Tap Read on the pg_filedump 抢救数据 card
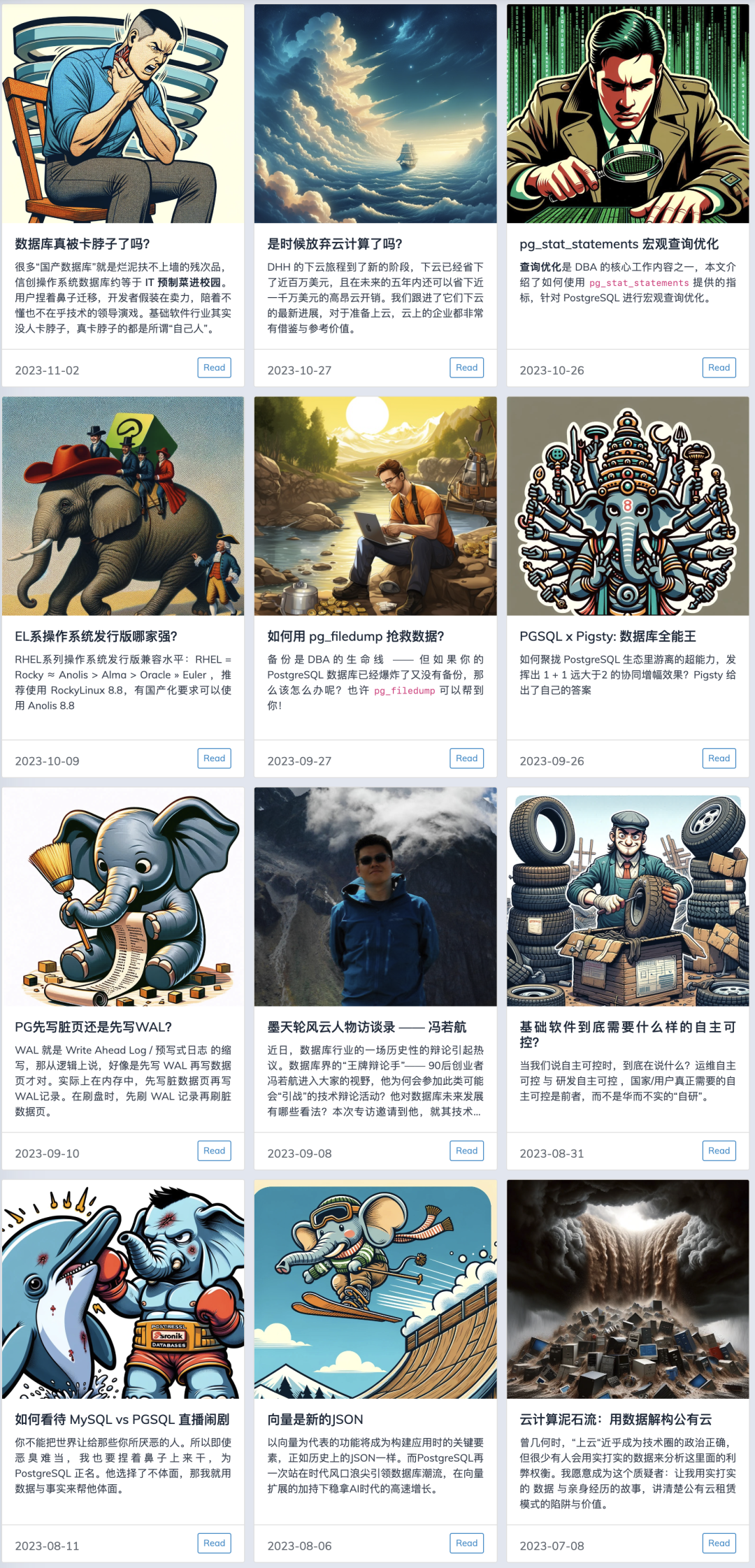 pos(466,758)
